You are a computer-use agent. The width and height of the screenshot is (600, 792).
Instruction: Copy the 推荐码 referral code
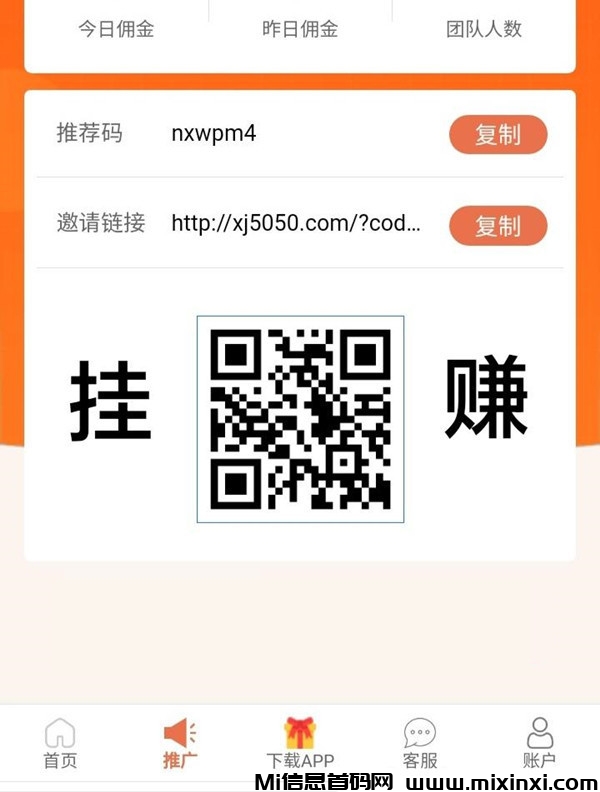click(x=498, y=135)
